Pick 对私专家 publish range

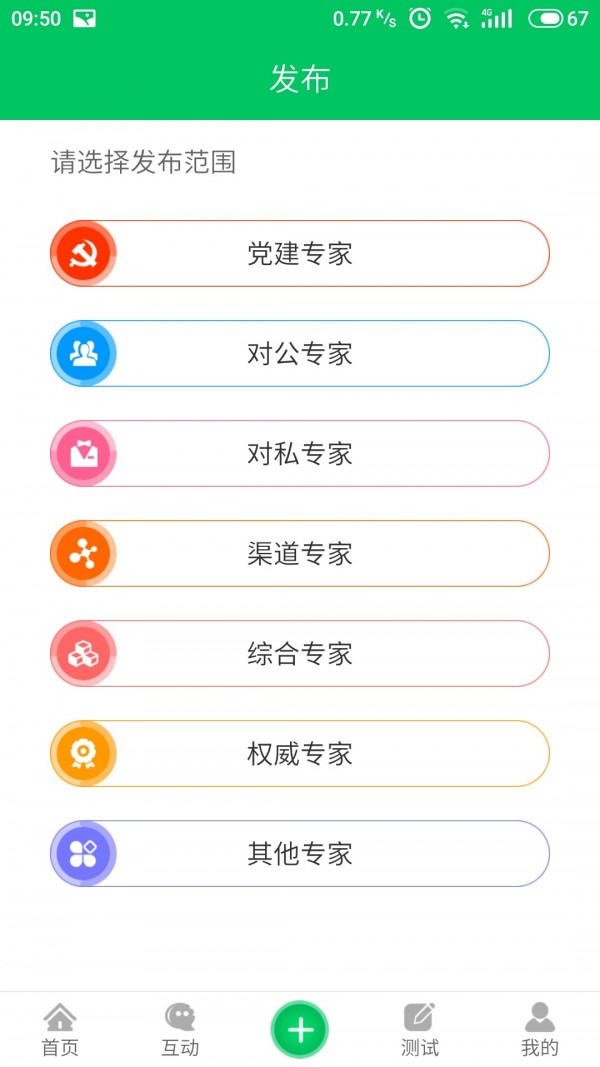tap(300, 454)
